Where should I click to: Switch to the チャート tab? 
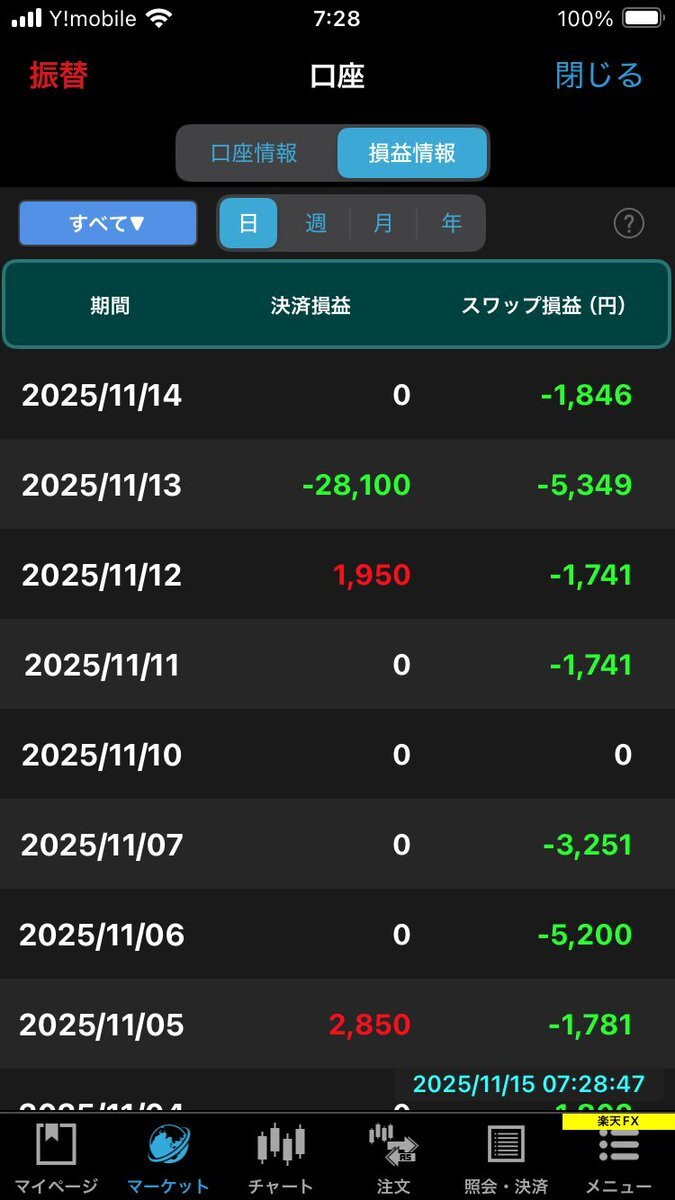(281, 1158)
